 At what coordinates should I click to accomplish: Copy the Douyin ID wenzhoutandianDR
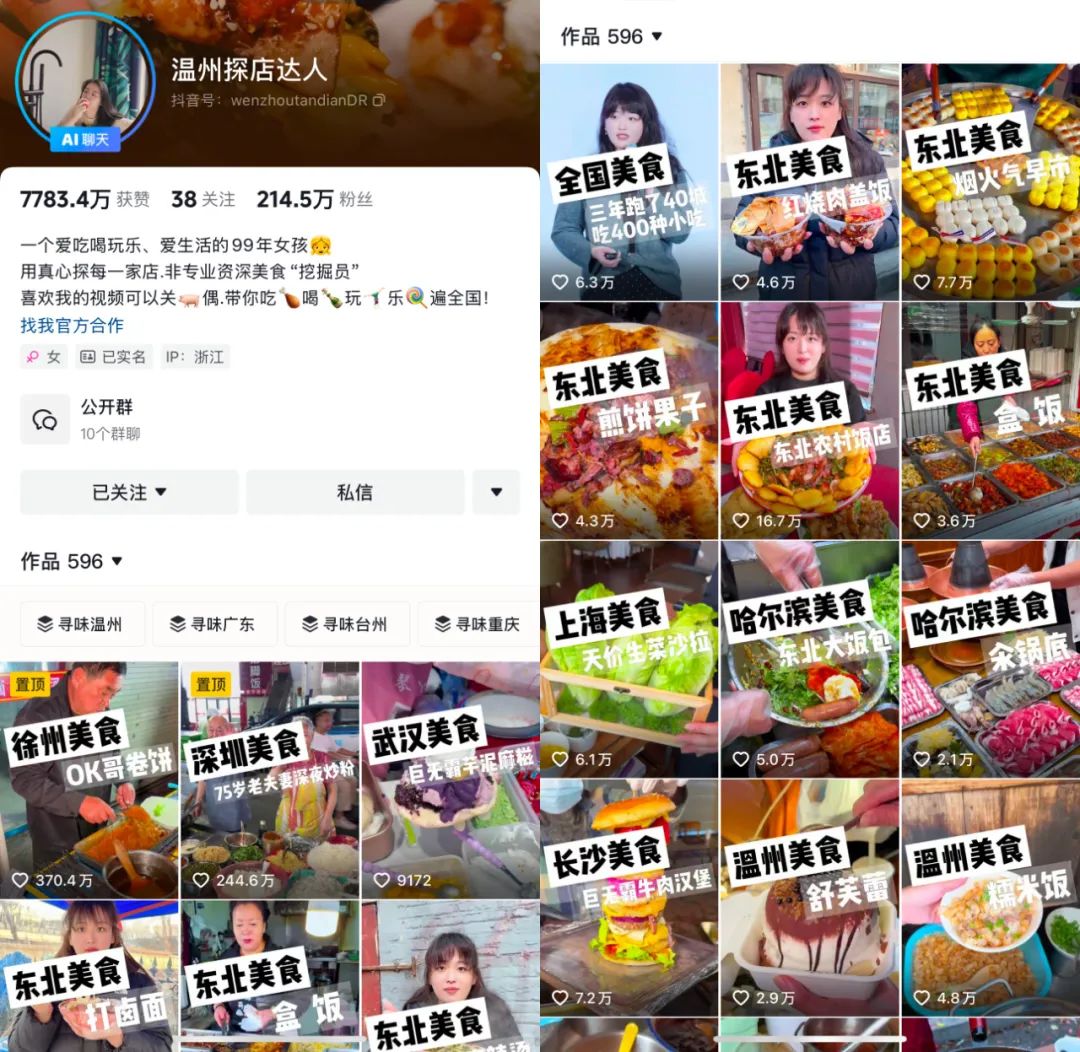pos(379,100)
